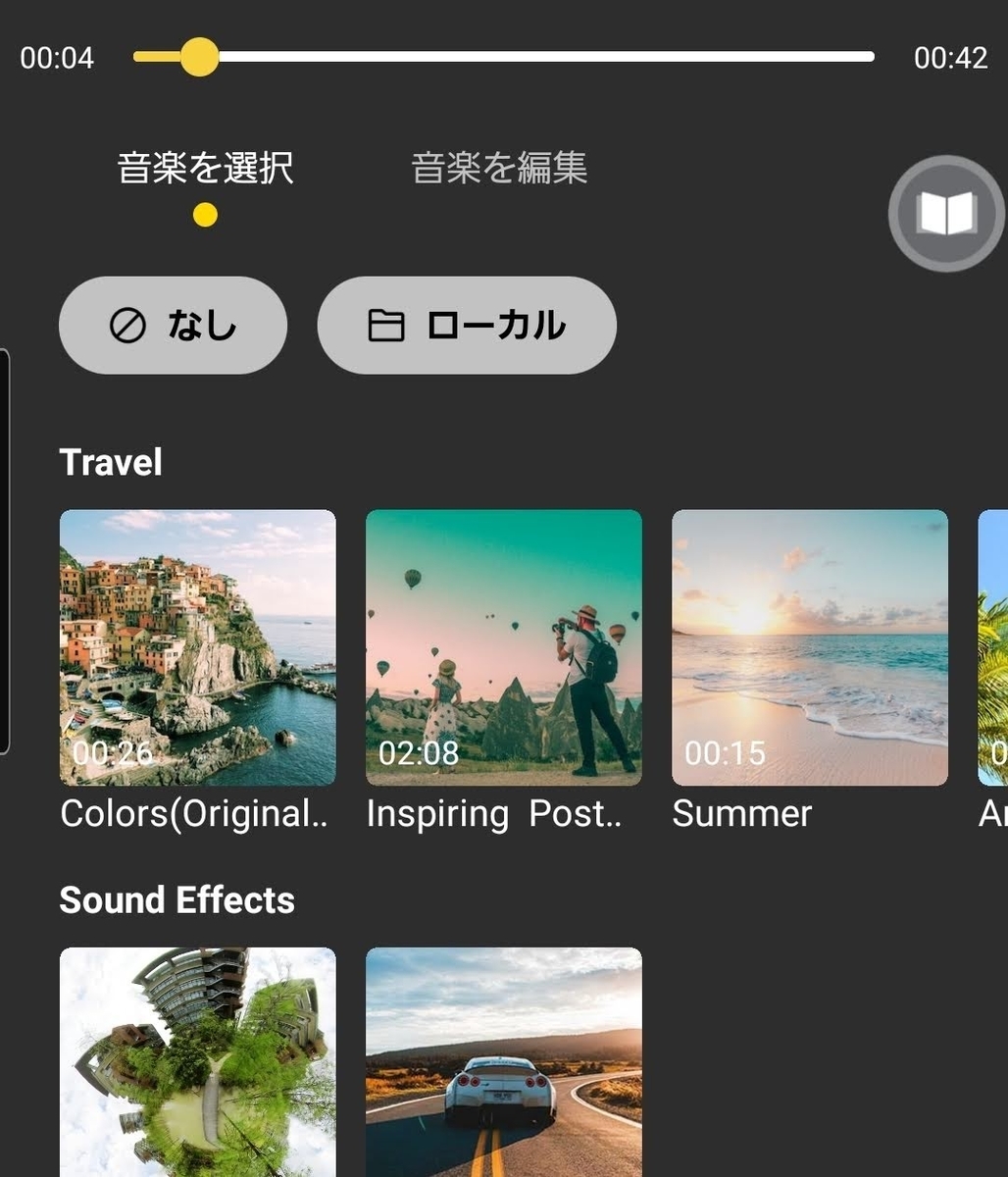Select the Summer track thumbnail
The height and width of the screenshot is (1177, 1008).
(x=809, y=646)
